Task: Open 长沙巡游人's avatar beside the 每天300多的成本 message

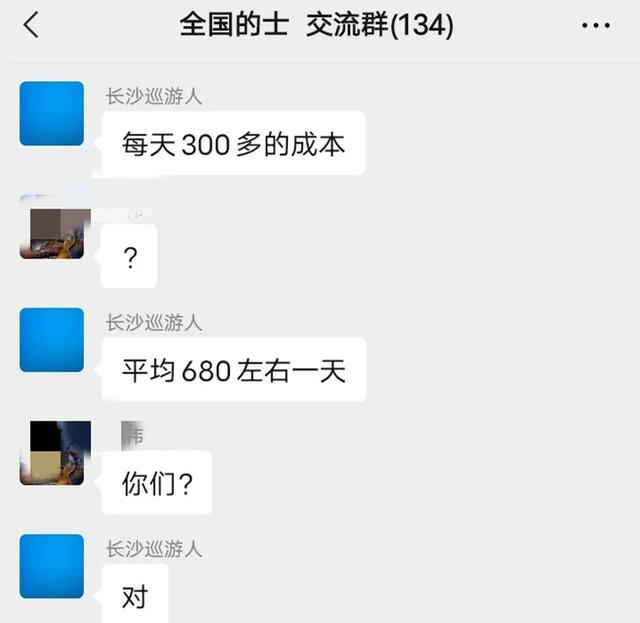Action: click(52, 113)
